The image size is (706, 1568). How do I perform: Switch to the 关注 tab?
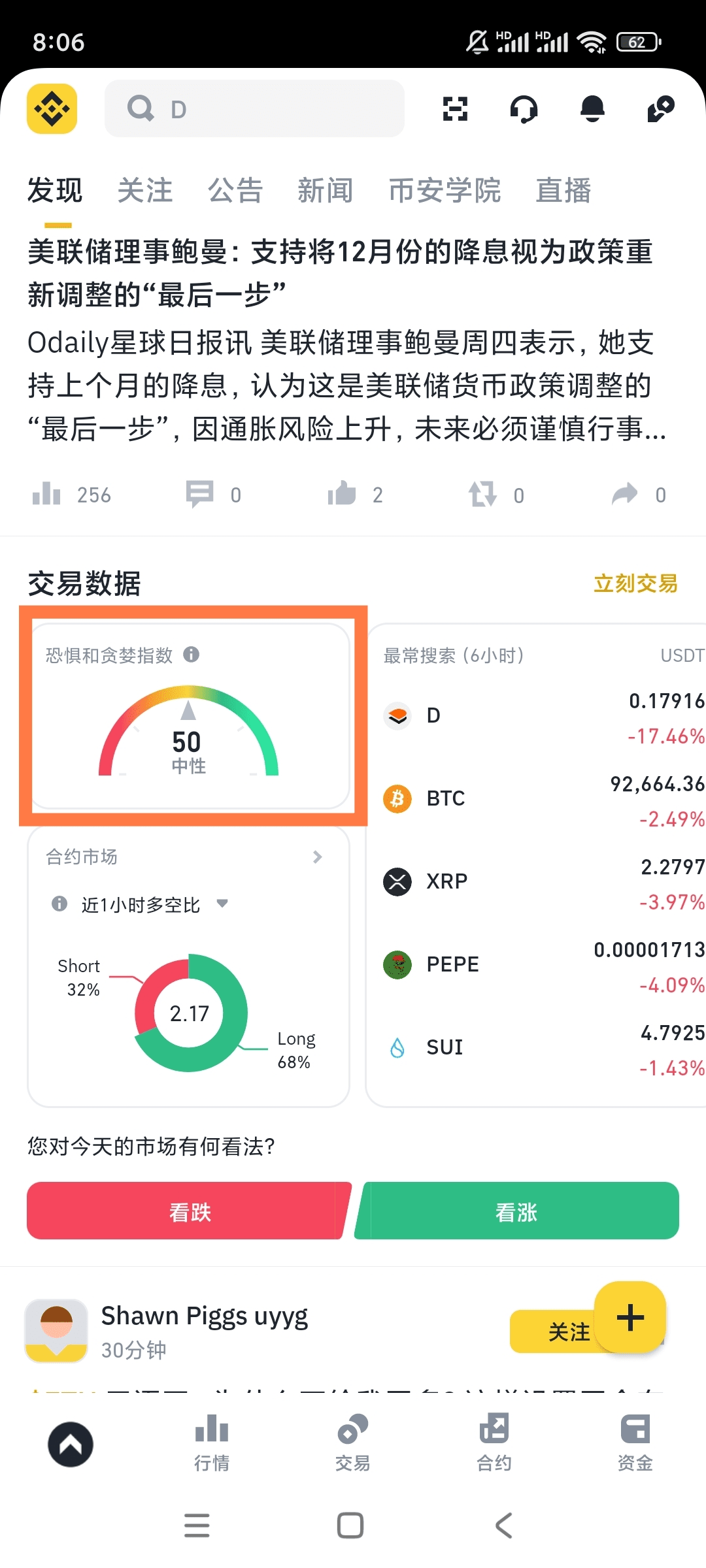tap(145, 190)
